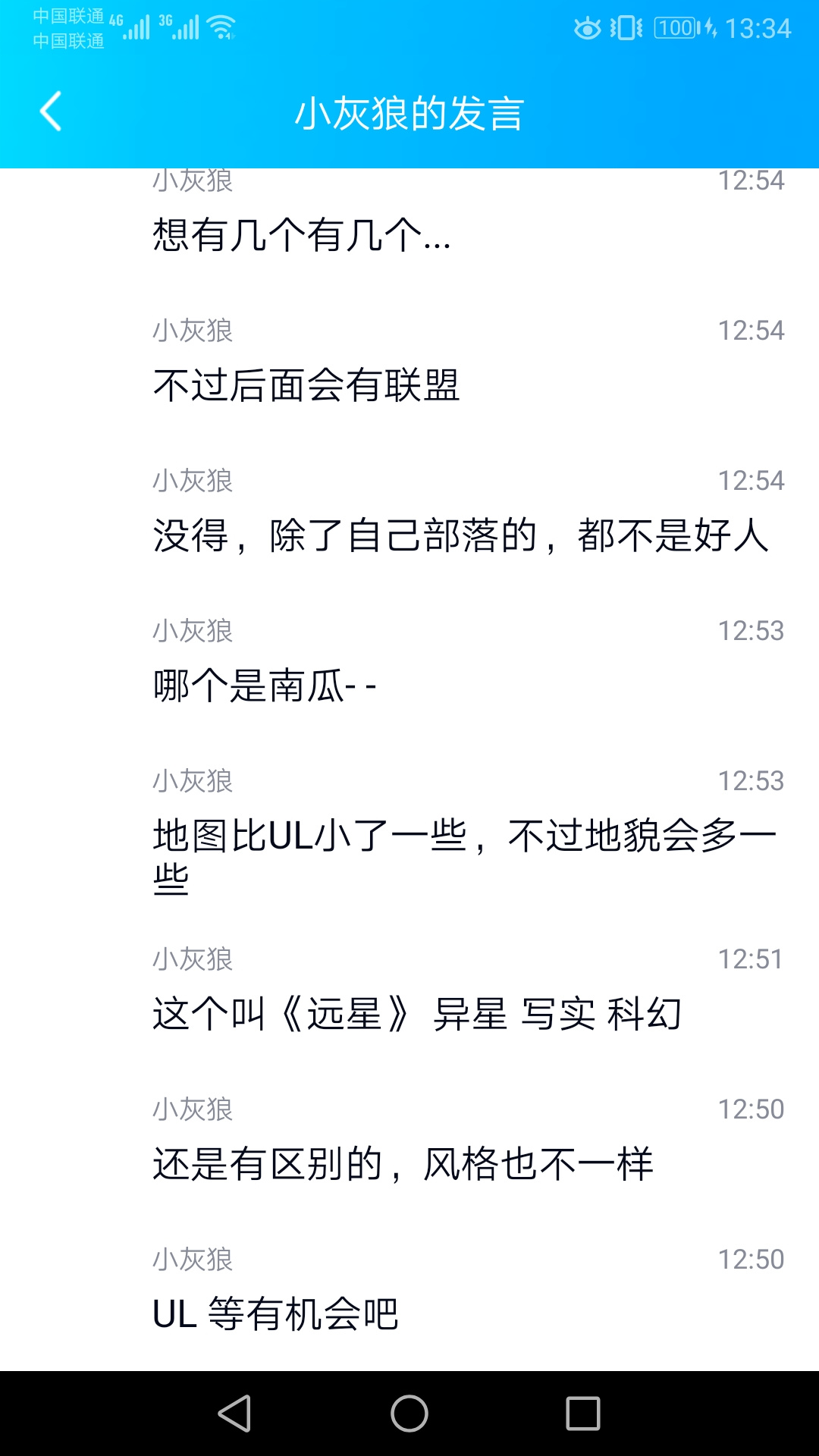Open the message 这个叫《远星》异星 写实 科幻

click(409, 992)
